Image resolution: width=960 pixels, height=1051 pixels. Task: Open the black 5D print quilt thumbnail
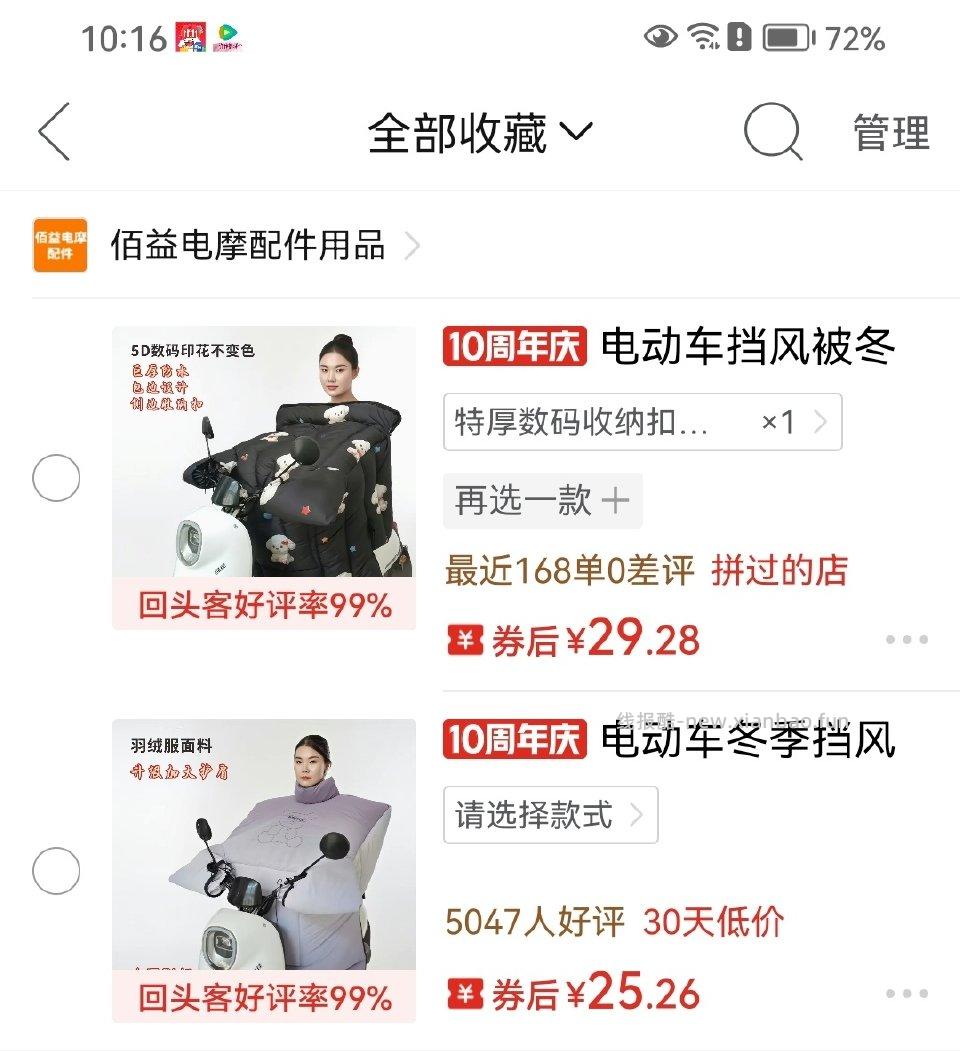pos(263,470)
